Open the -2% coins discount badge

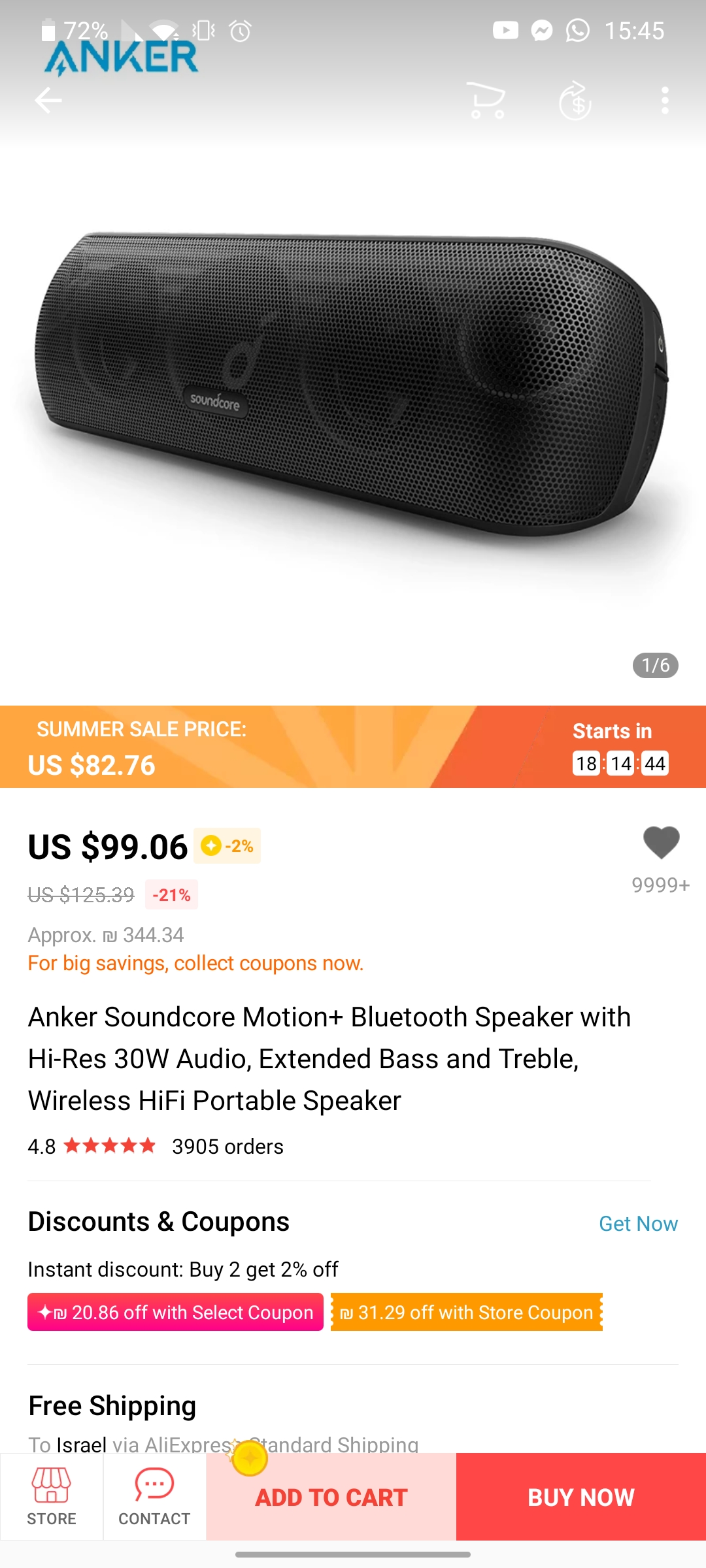[x=227, y=846]
